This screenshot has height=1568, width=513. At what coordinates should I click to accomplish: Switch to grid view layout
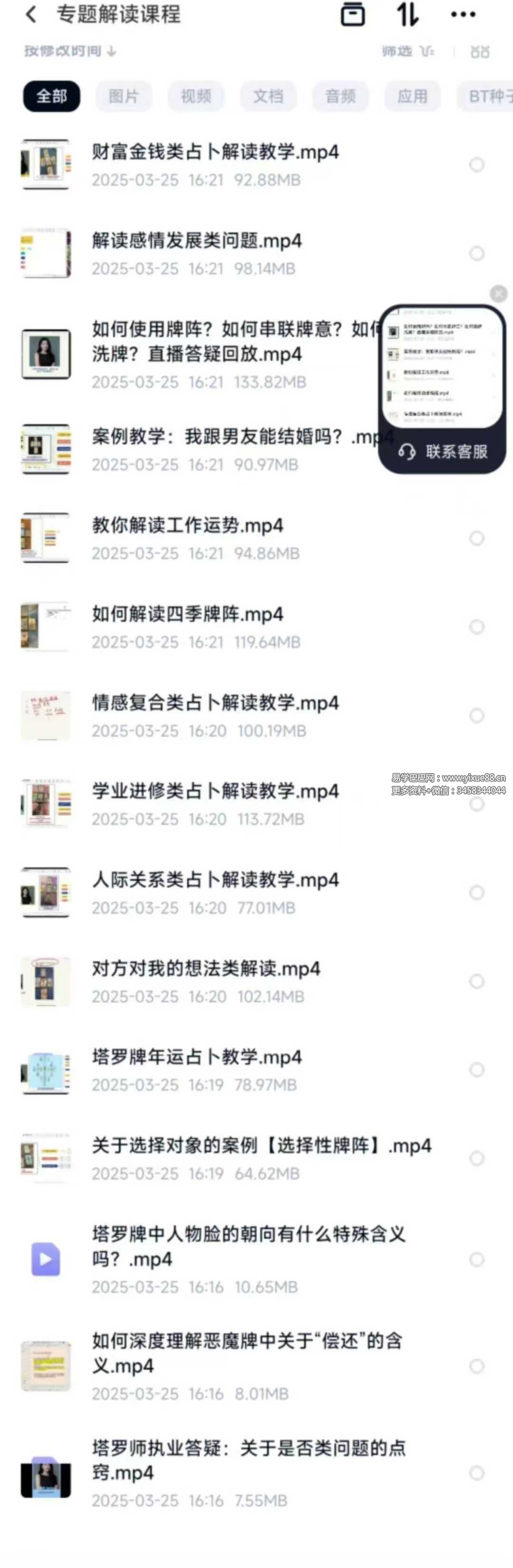tap(479, 52)
